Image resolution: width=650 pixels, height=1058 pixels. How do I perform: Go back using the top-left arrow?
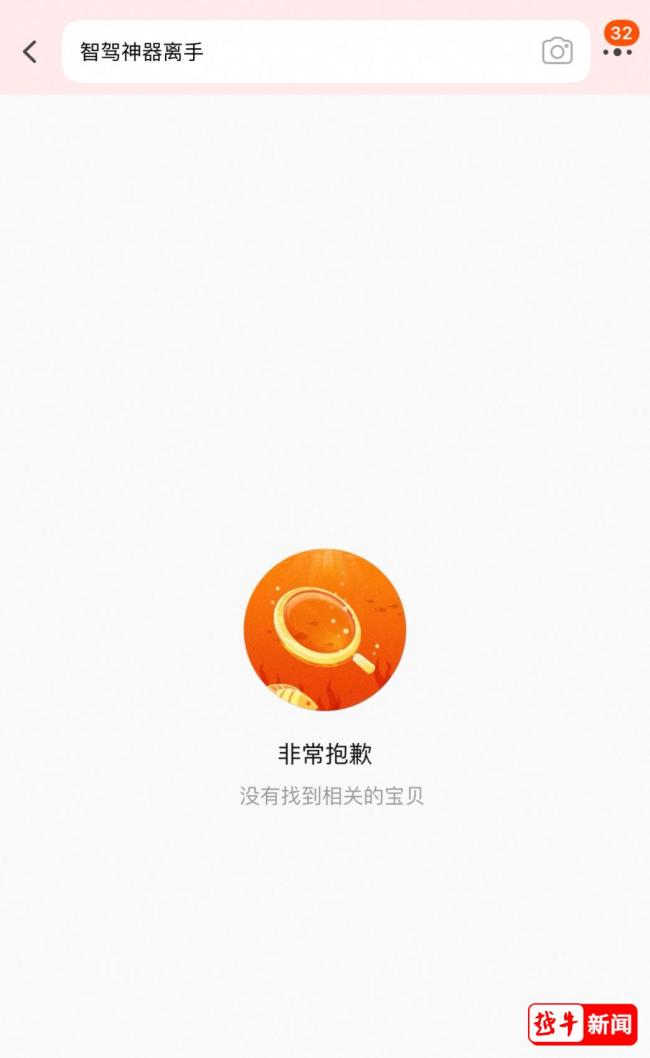click(x=30, y=52)
